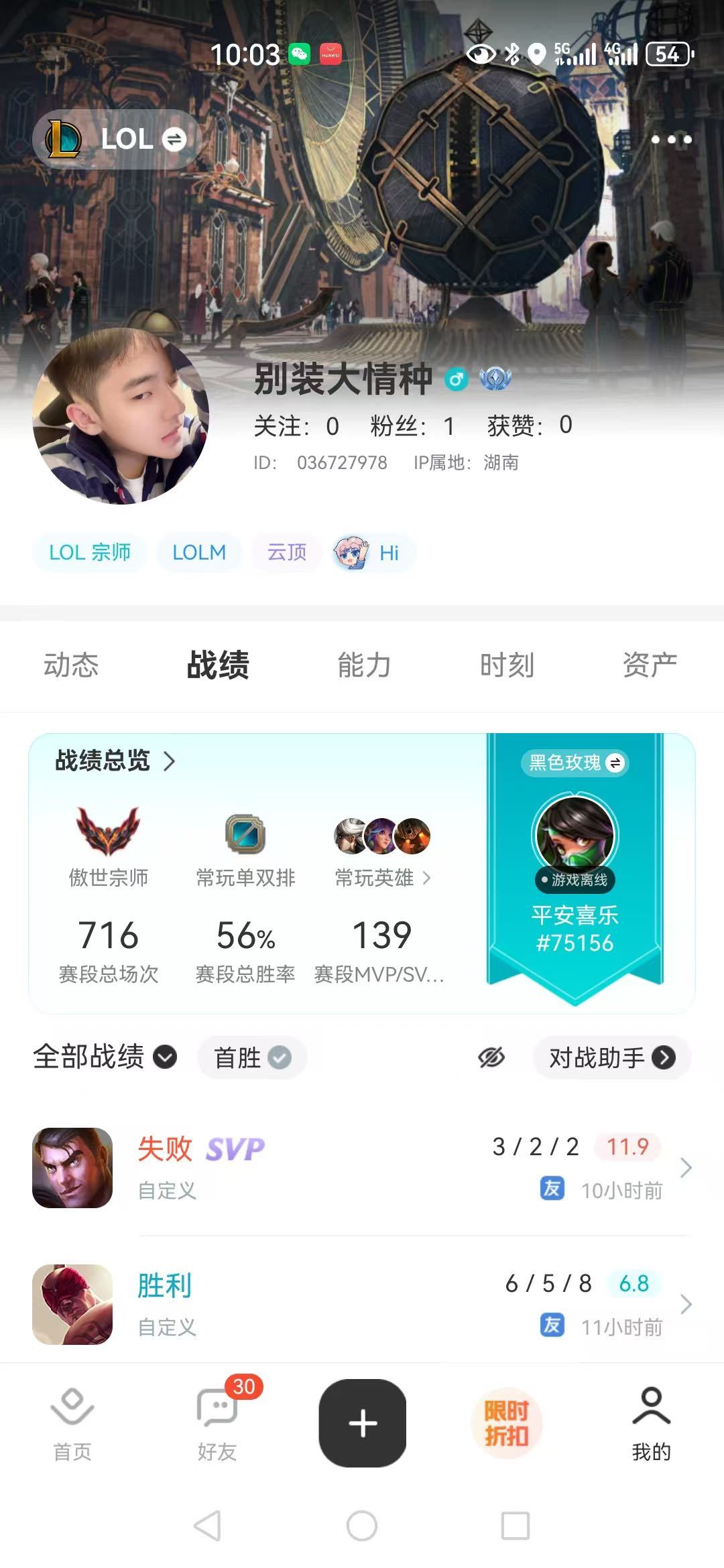Screen dimensions: 724x1568
Task: Open the three-dot overflow menu
Action: (x=671, y=139)
